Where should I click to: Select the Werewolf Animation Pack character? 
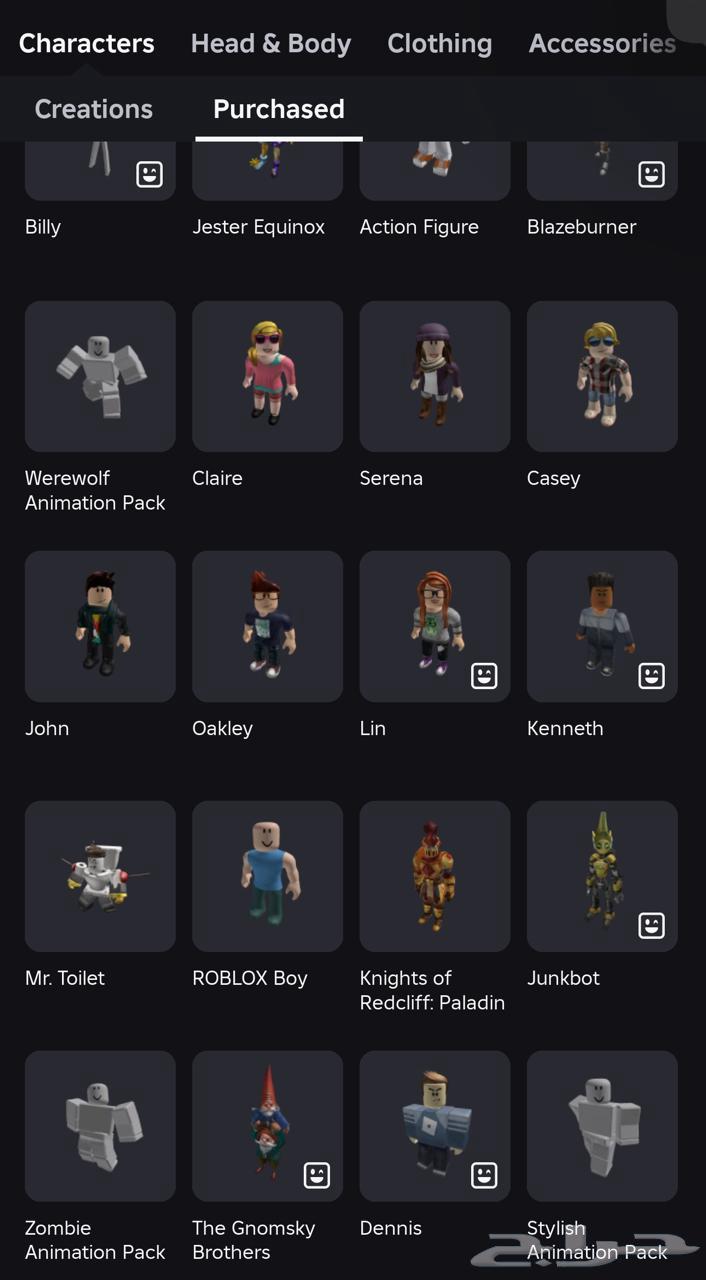(x=100, y=376)
